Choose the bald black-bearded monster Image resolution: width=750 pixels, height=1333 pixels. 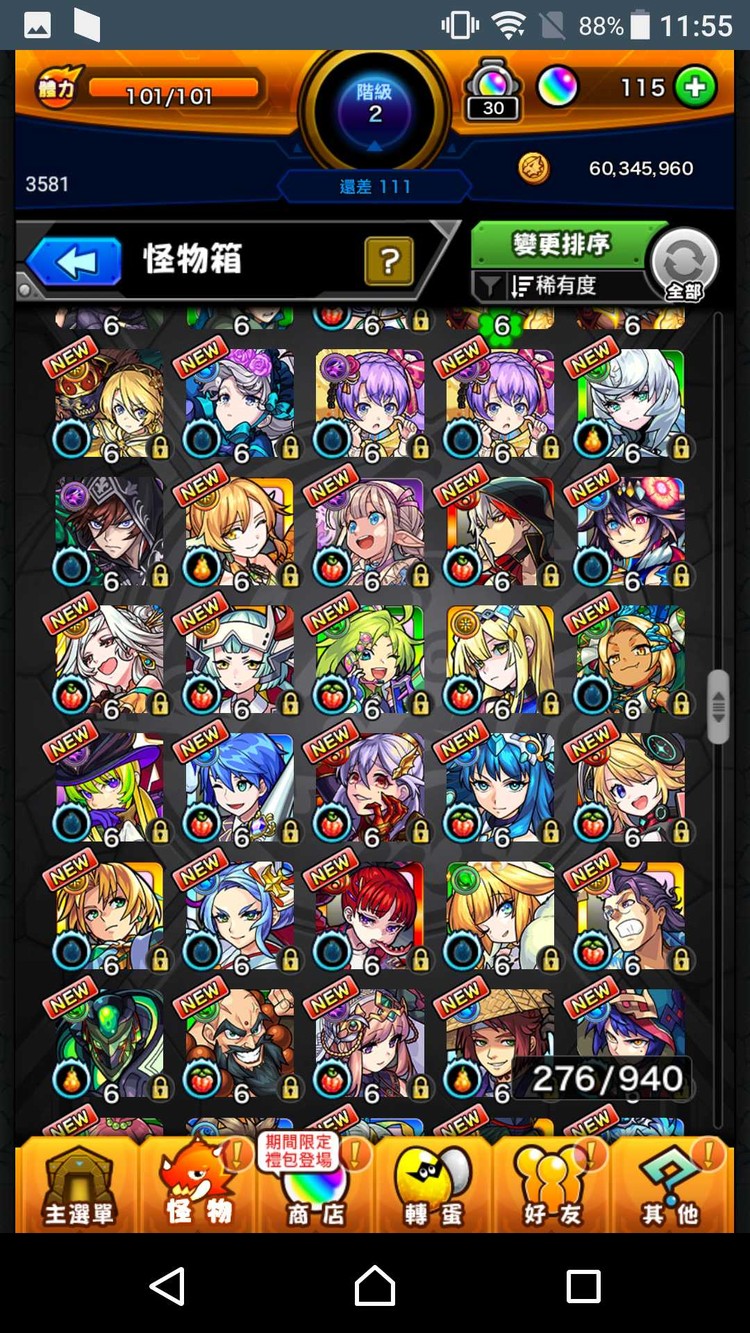(240, 1044)
